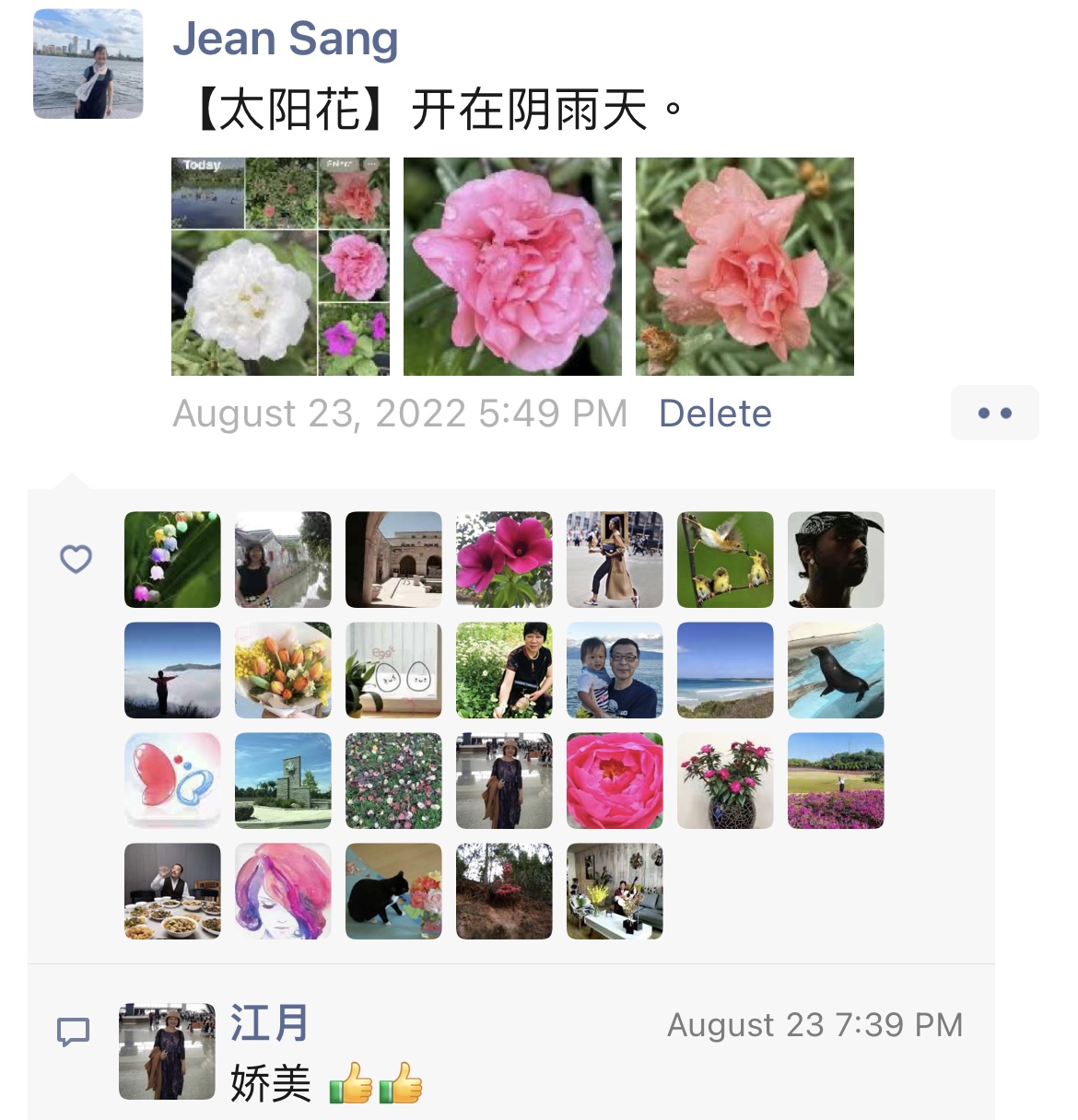Open liker with the tulip bouquet avatar
The image size is (1078, 1120).
283,670
